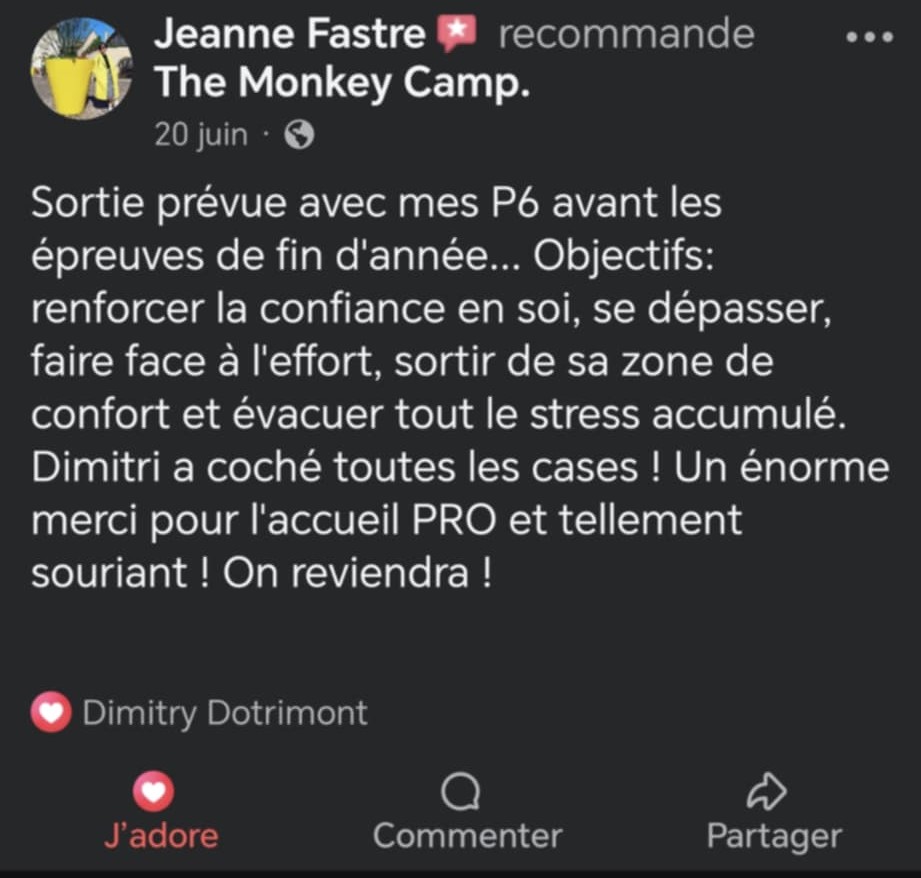Comment on this recommendation post
The height and width of the screenshot is (878, 921).
click(x=467, y=813)
